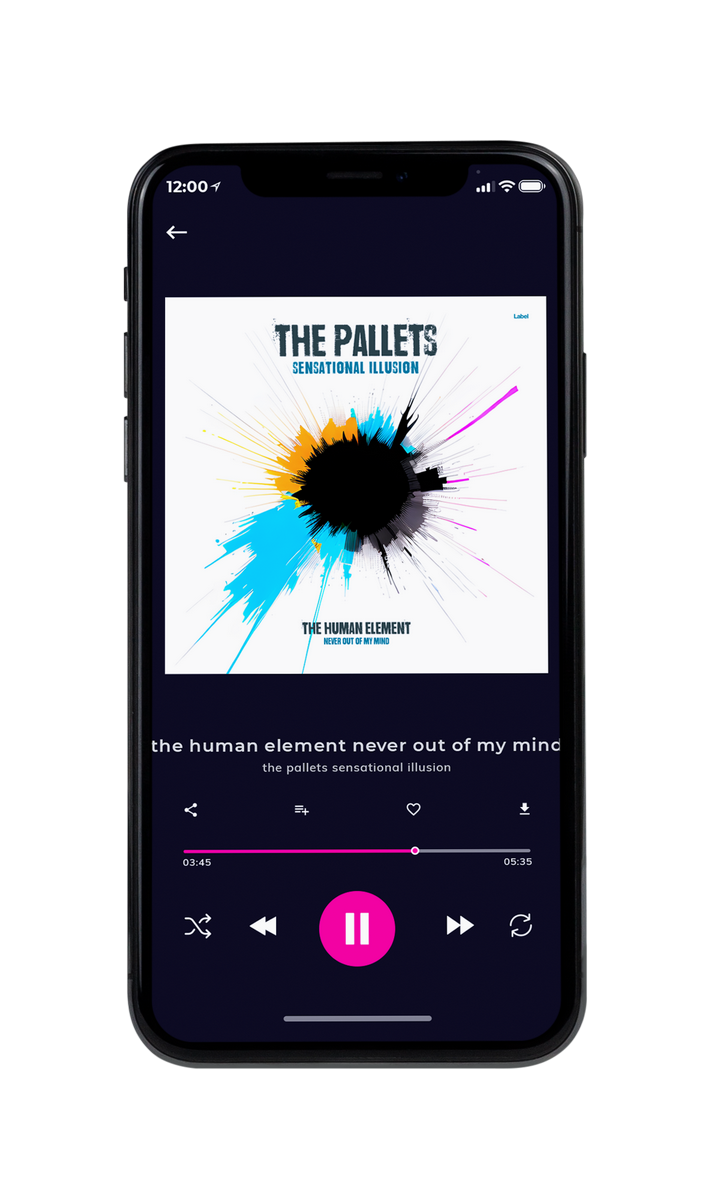Skip back with the rewind button
The image size is (720, 1200).
tap(263, 926)
